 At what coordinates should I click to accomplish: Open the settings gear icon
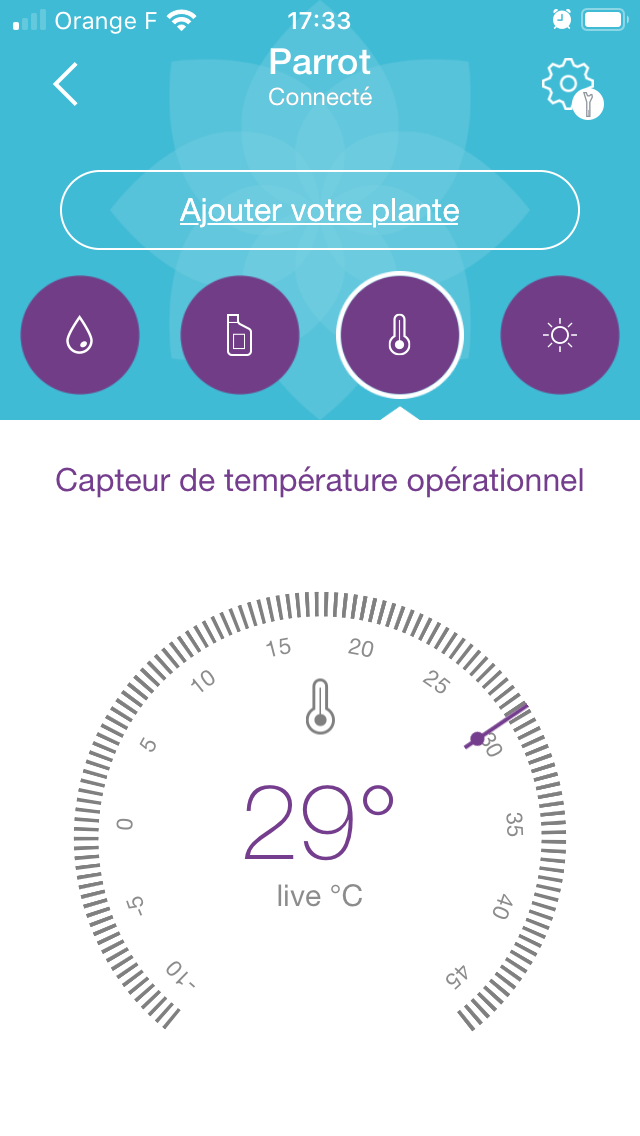coord(572,88)
